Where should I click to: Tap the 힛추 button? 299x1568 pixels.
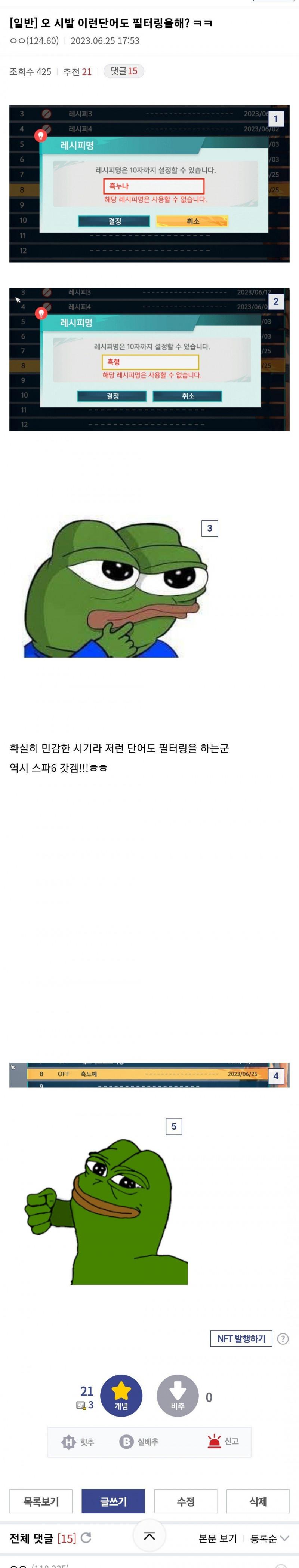78,1442
